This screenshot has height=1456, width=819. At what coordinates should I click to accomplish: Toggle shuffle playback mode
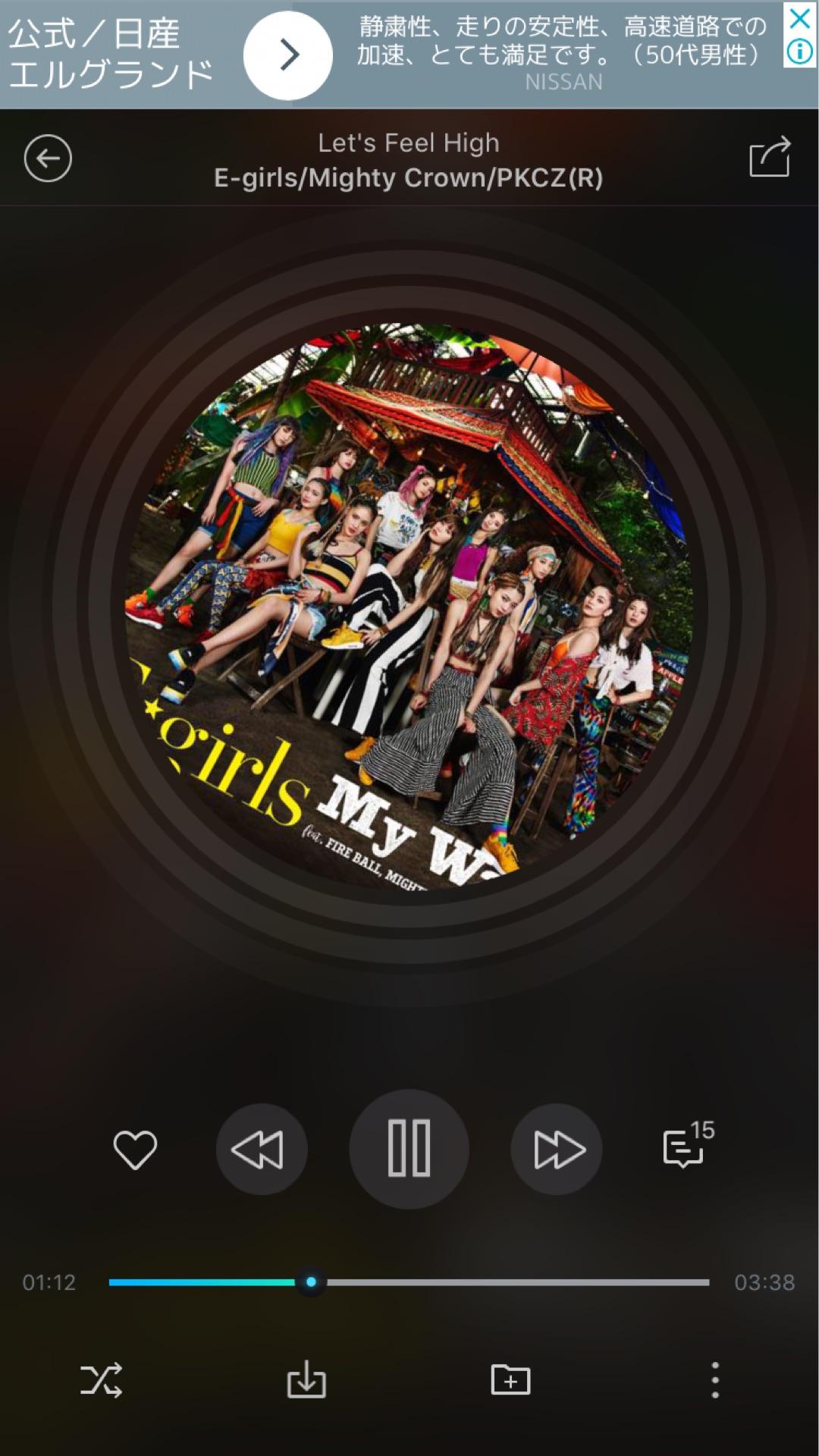[102, 1379]
